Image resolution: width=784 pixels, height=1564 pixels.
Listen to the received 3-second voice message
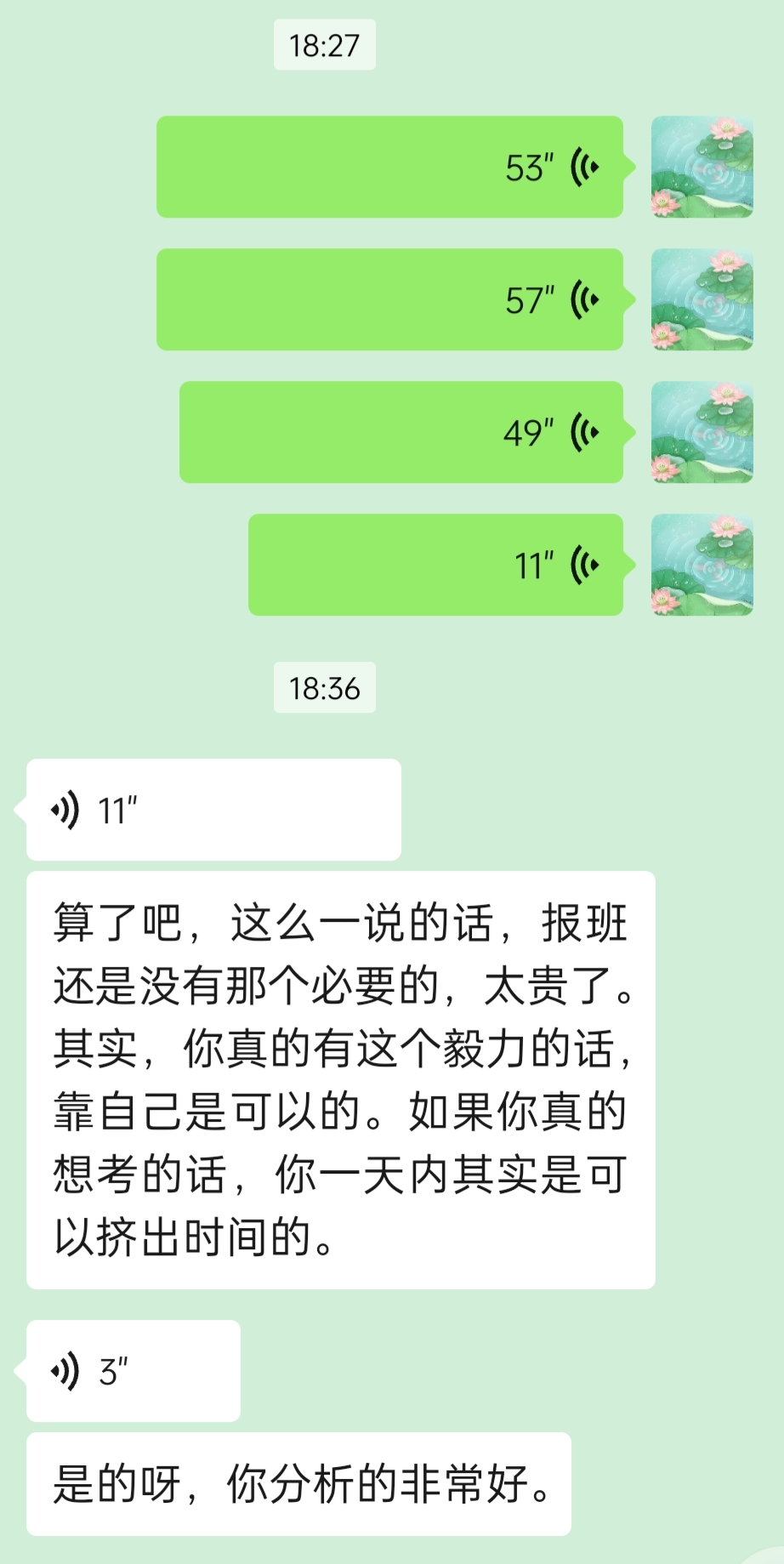134,1371
